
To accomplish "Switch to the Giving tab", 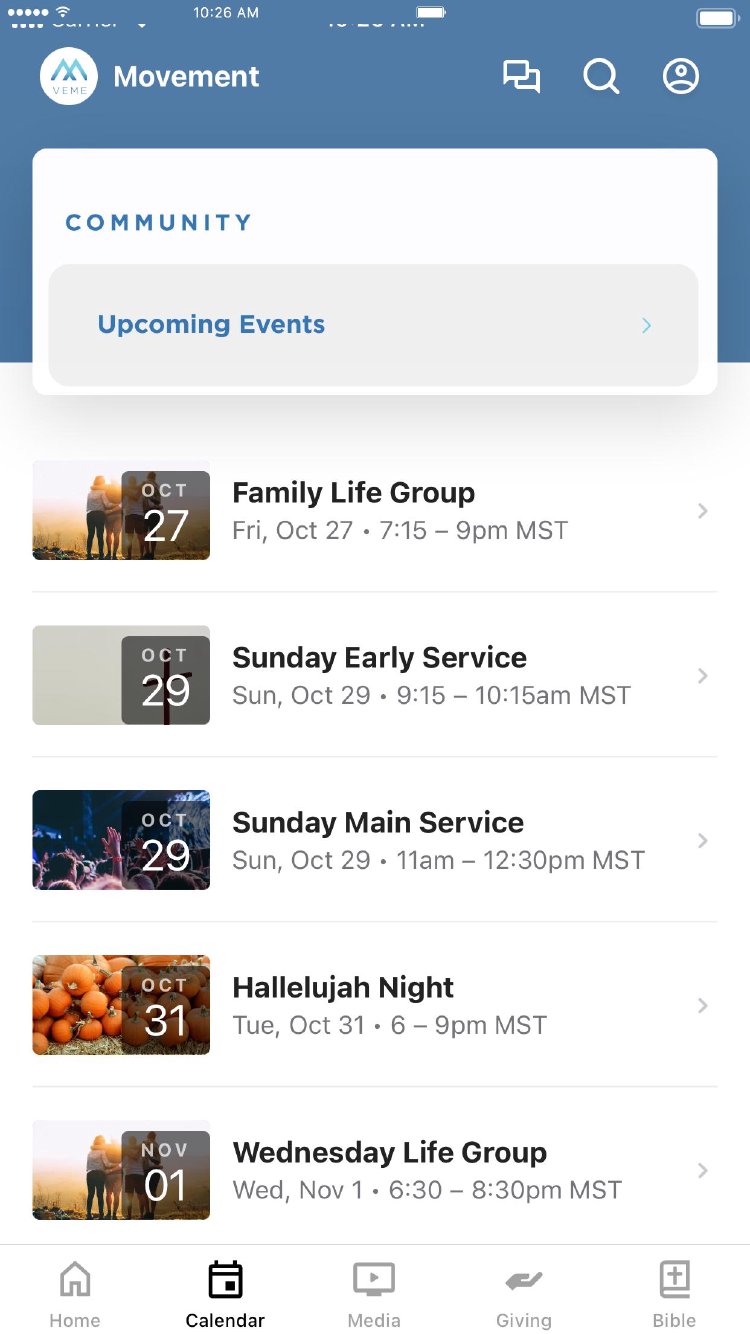I will click(524, 1294).
